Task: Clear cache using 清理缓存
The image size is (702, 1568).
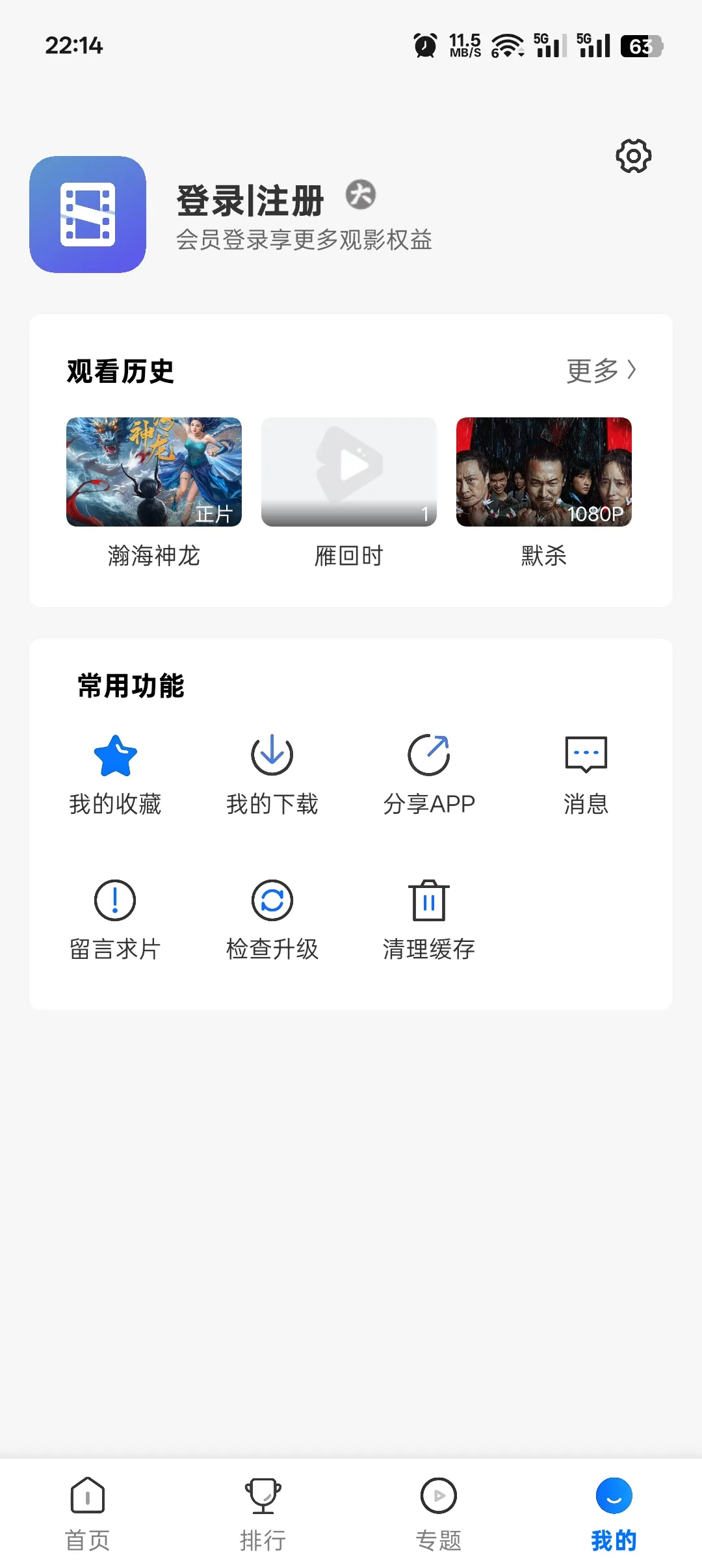Action: click(x=429, y=920)
